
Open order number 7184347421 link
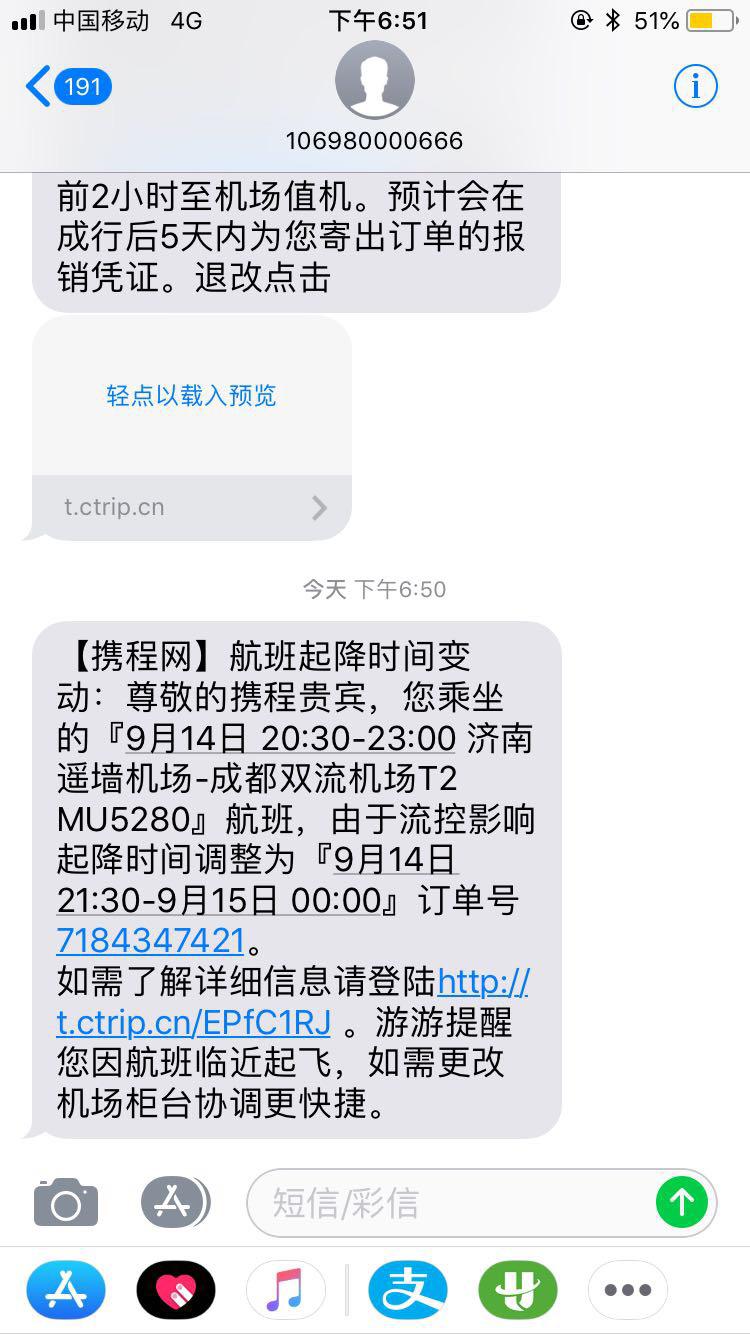point(151,941)
